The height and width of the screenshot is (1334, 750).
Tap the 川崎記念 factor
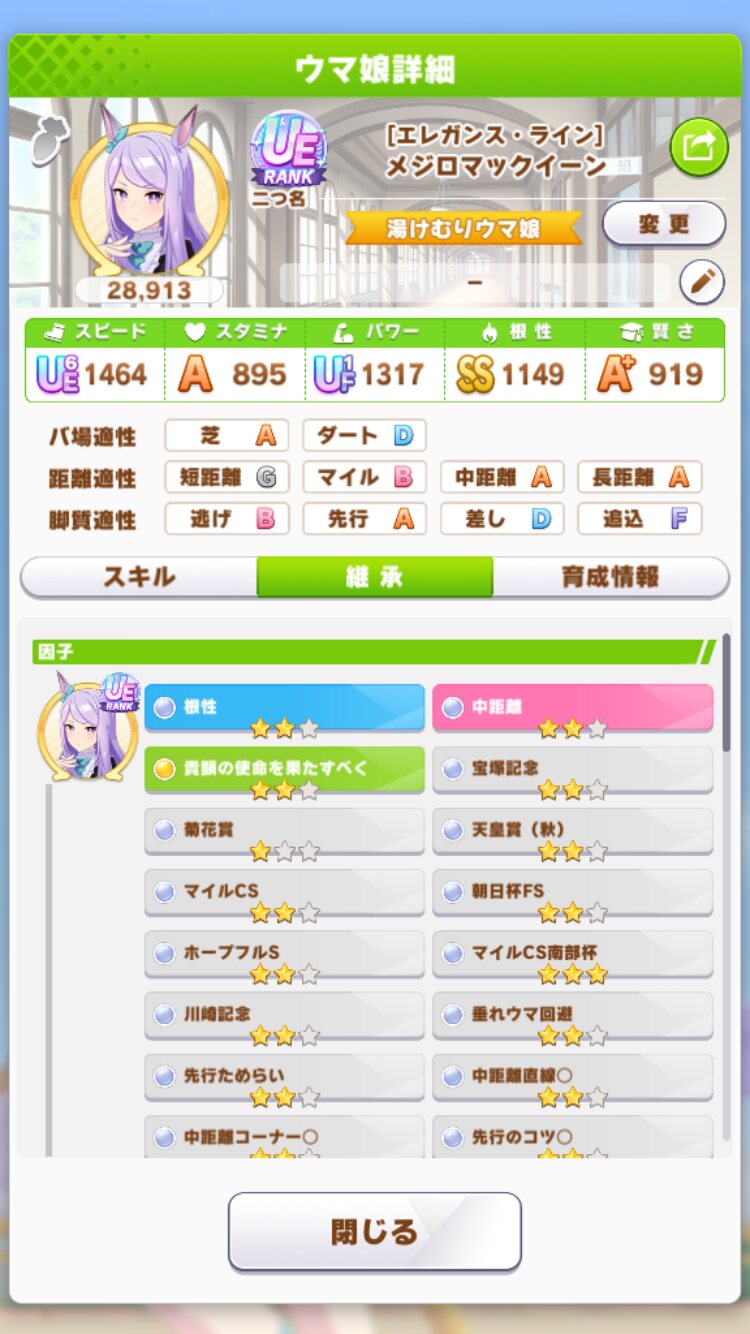click(284, 1016)
